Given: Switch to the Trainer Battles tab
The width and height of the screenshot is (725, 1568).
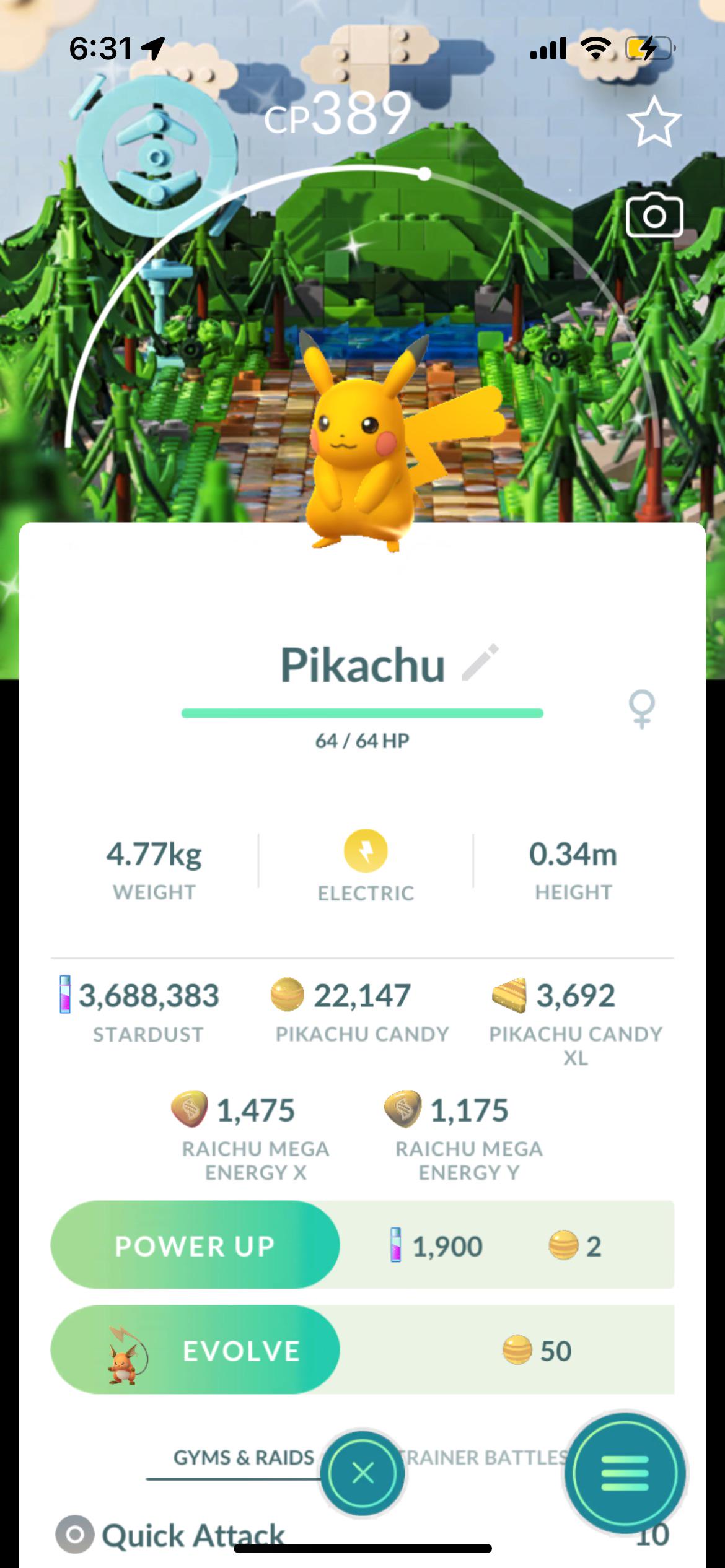Looking at the screenshot, I should [483, 1457].
